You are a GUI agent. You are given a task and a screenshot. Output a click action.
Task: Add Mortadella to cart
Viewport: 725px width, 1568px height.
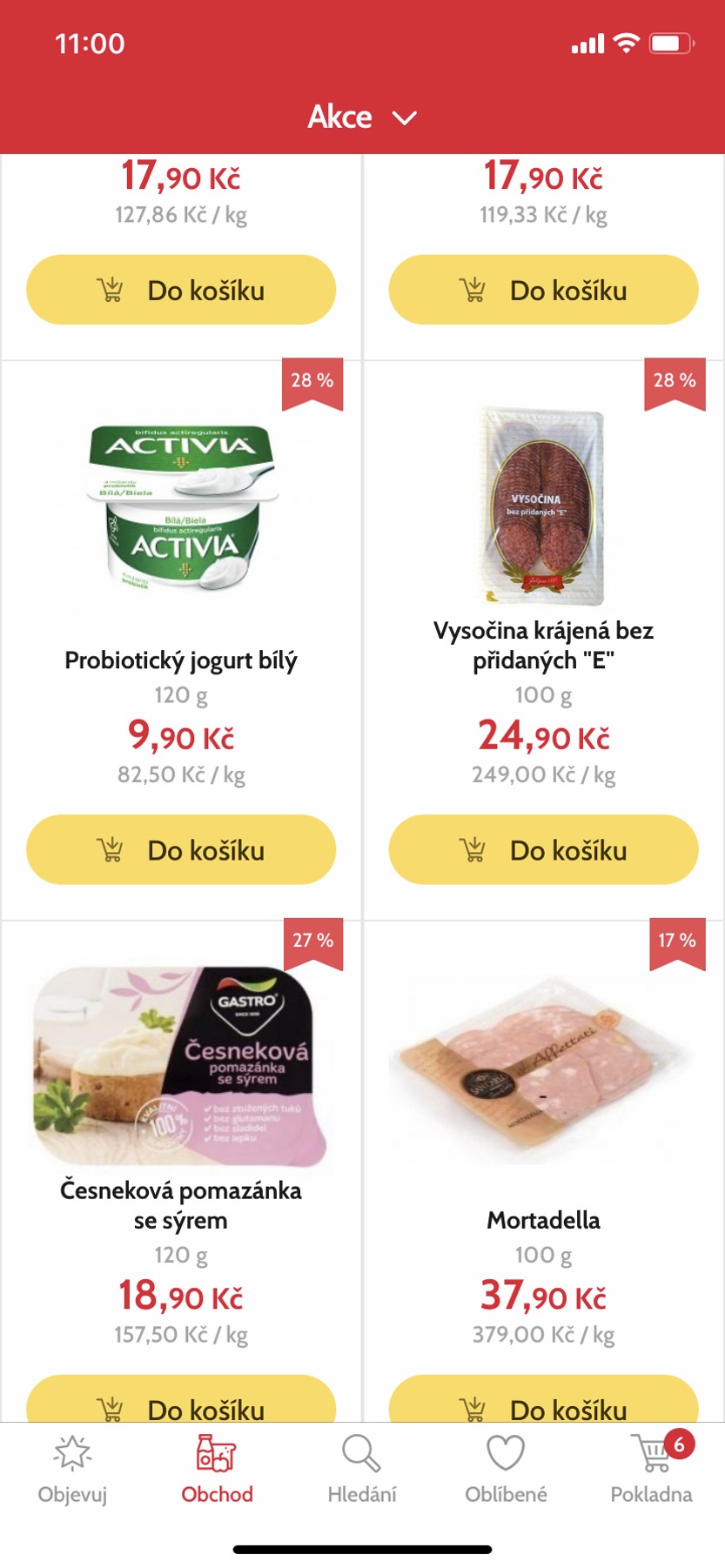[x=543, y=1401]
